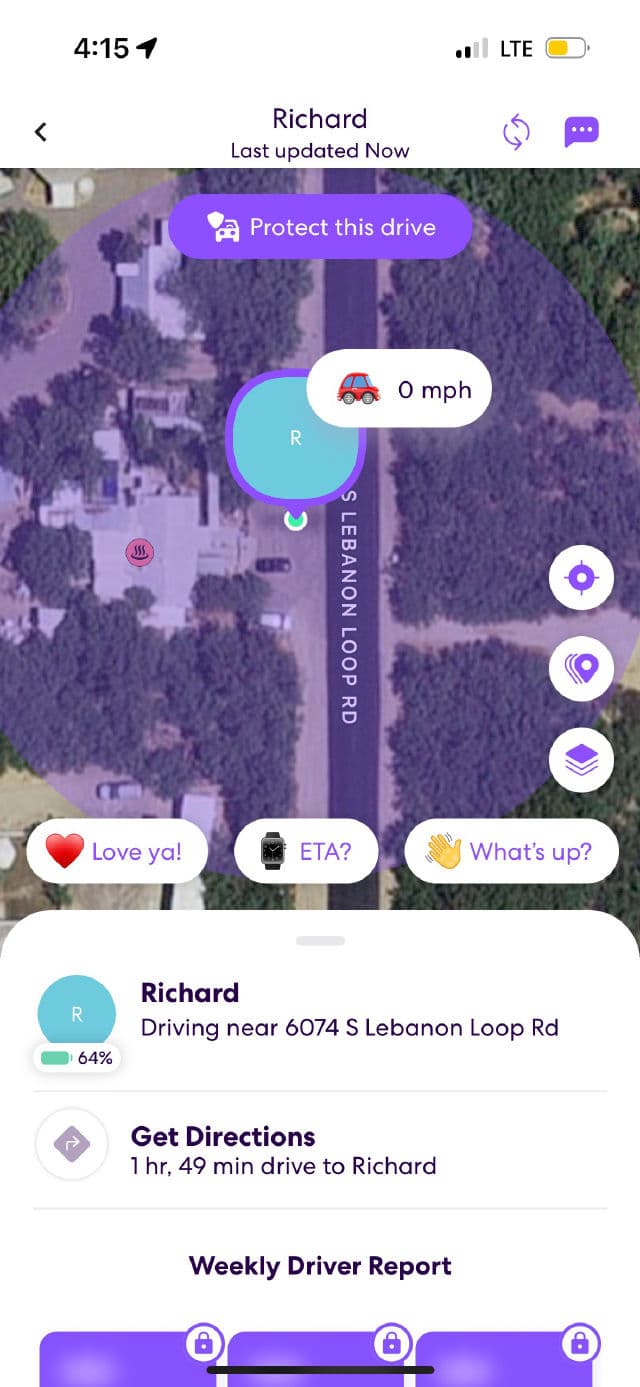This screenshot has width=640, height=1387.
Task: Open chat messages icon
Action: [581, 132]
